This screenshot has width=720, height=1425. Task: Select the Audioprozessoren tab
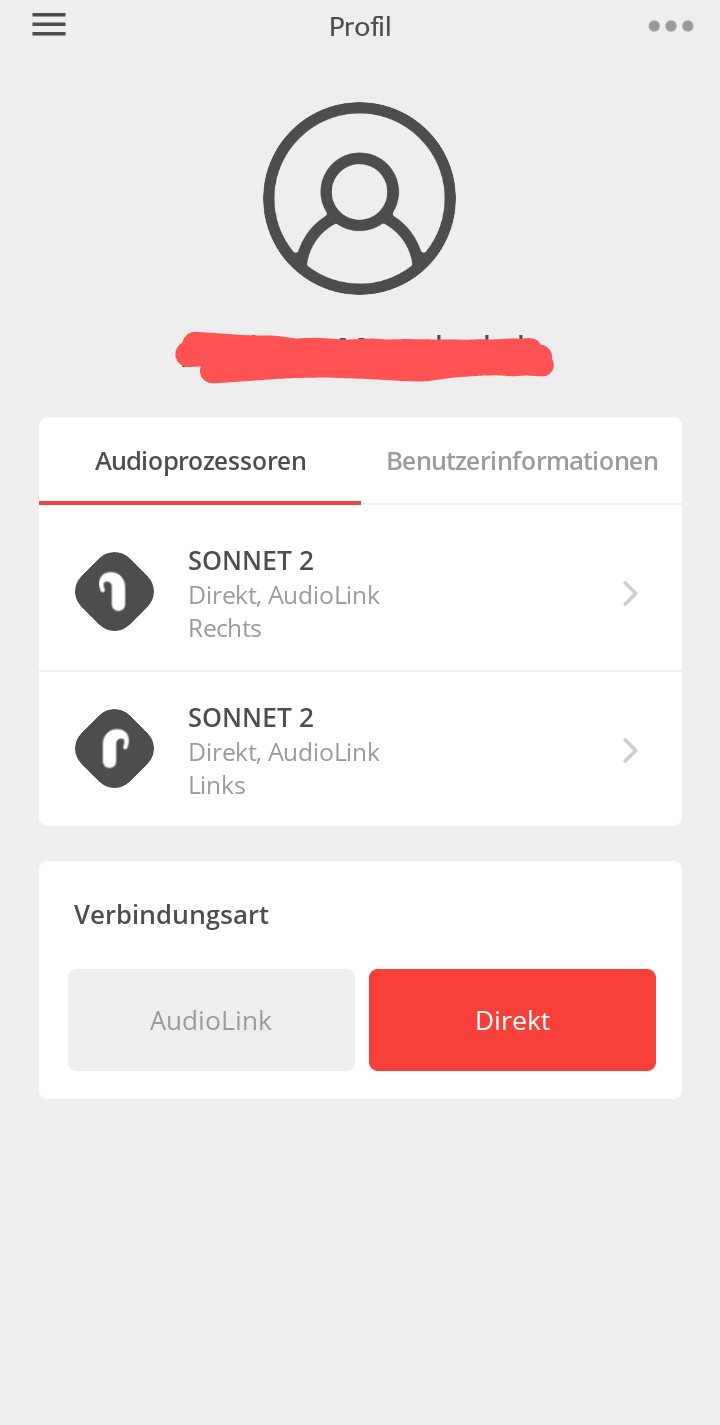[x=200, y=461]
